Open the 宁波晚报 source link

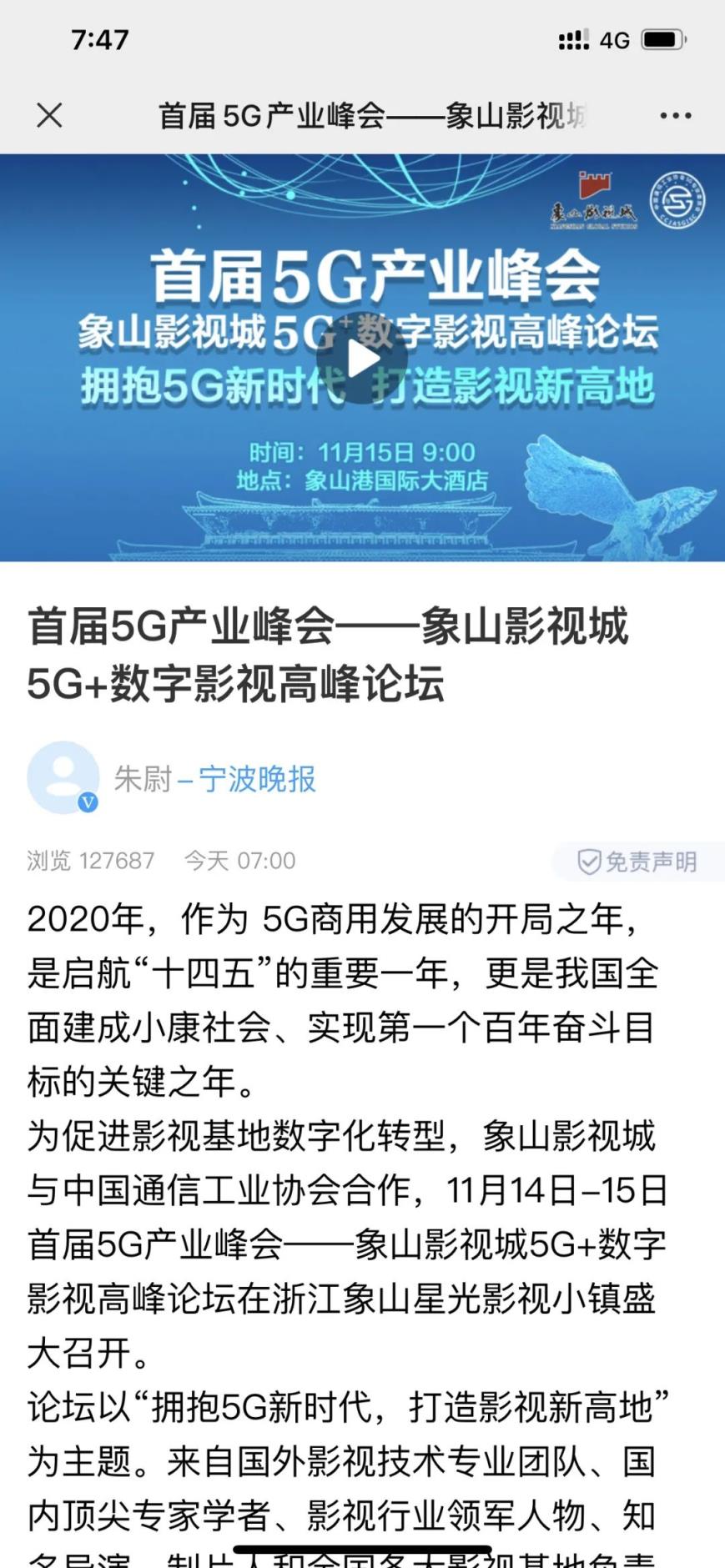257,779
